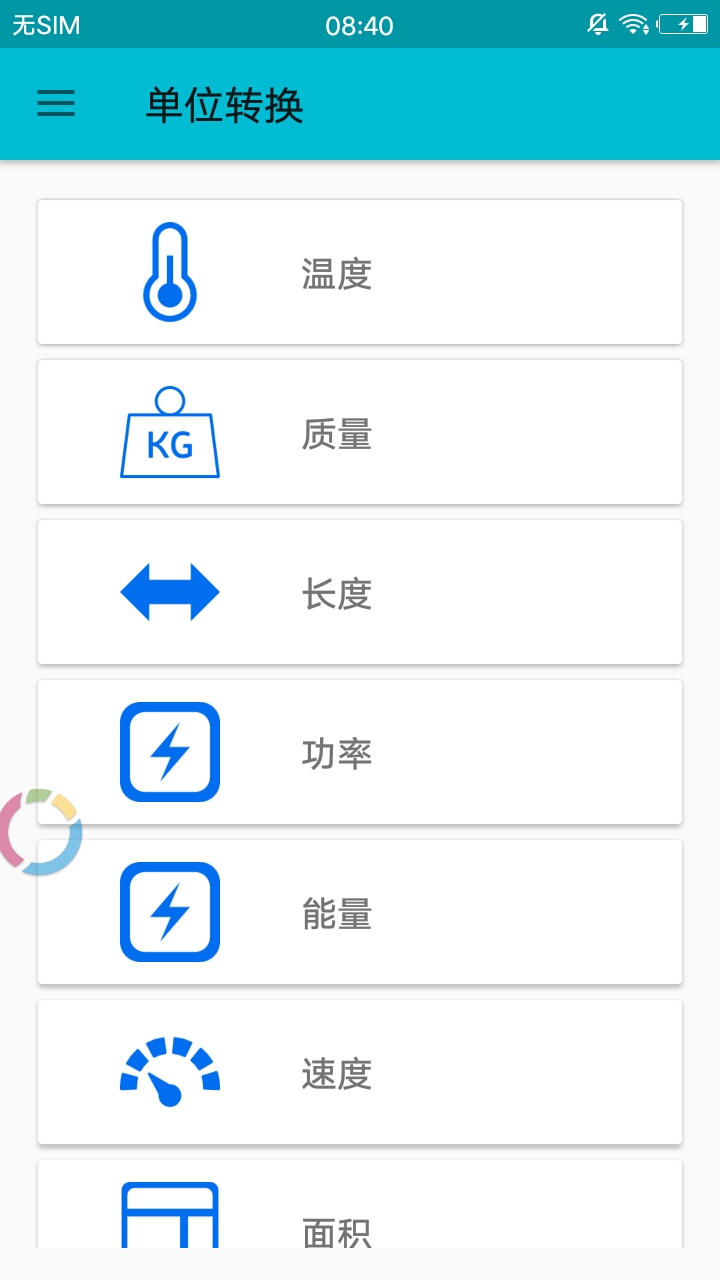Select the 质量 mass conversion card
This screenshot has height=1280, width=720.
click(360, 432)
